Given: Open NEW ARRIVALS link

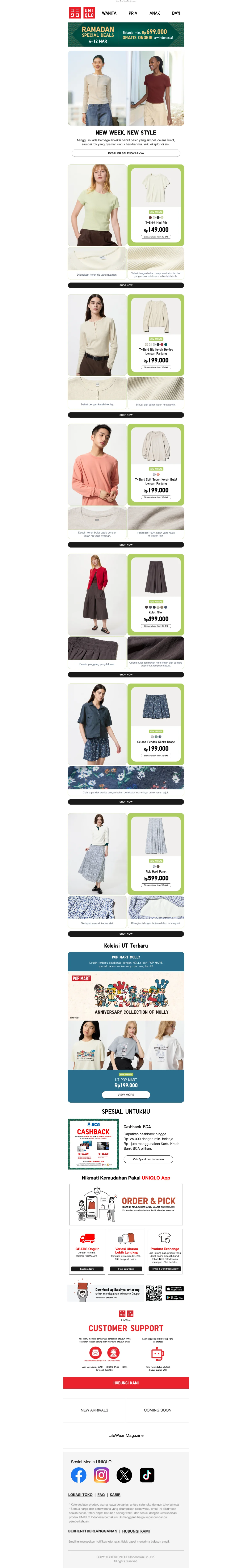Looking at the screenshot, I should (x=94, y=1410).
